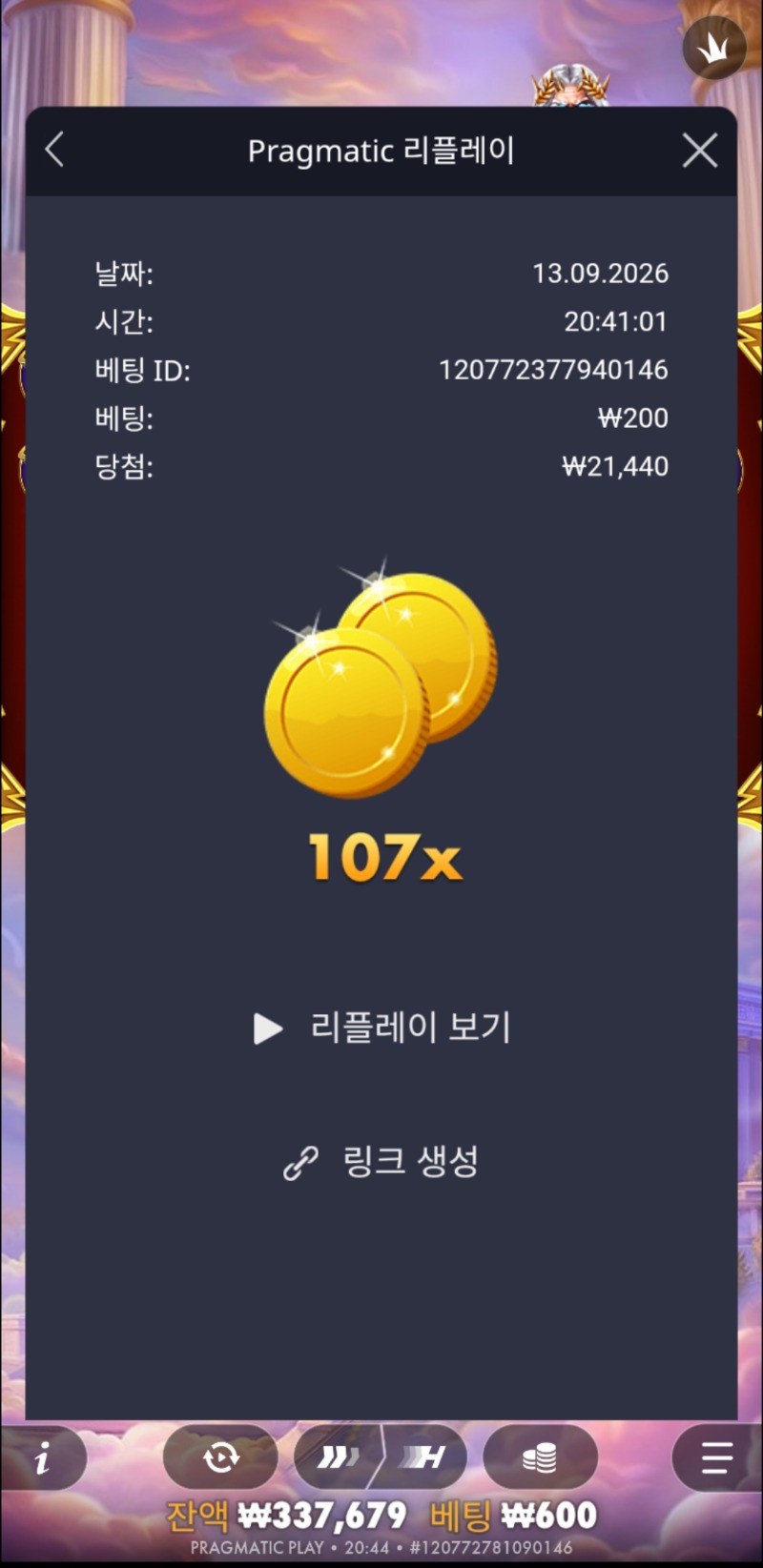
Task: Open the autoplay spin button
Action: click(x=220, y=1457)
